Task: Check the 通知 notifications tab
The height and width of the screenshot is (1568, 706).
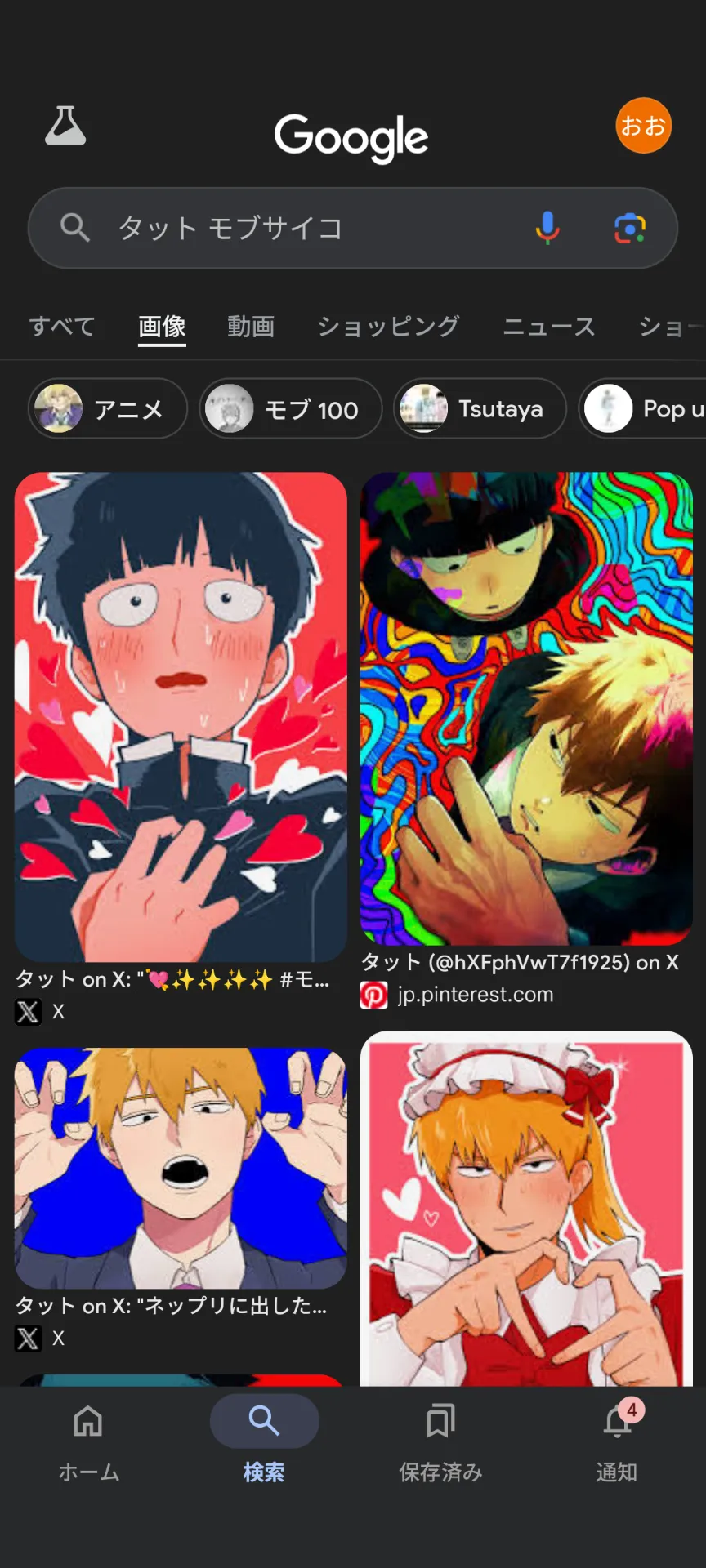Action: click(x=616, y=1440)
